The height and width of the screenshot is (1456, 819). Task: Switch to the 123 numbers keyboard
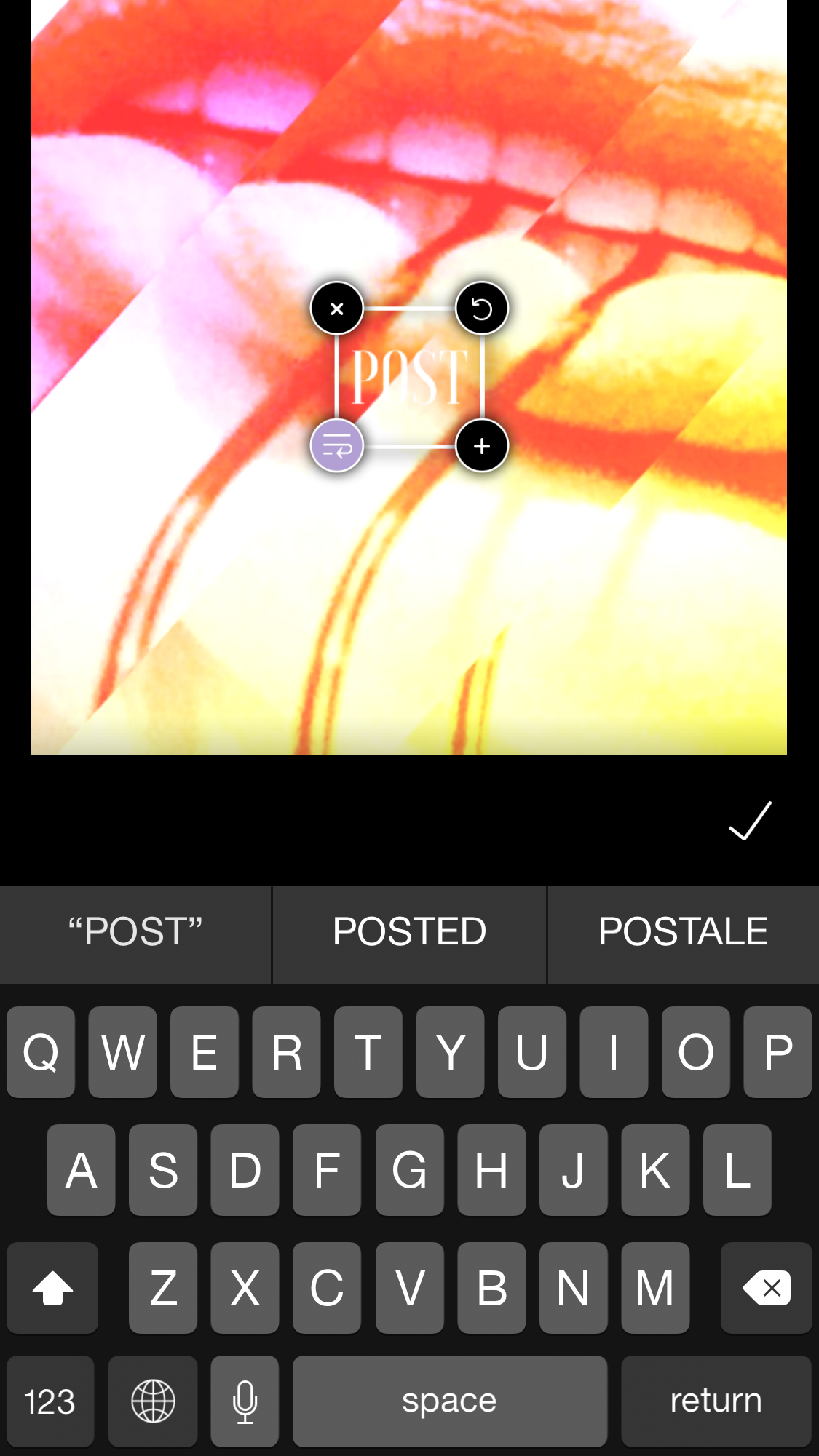click(50, 1401)
